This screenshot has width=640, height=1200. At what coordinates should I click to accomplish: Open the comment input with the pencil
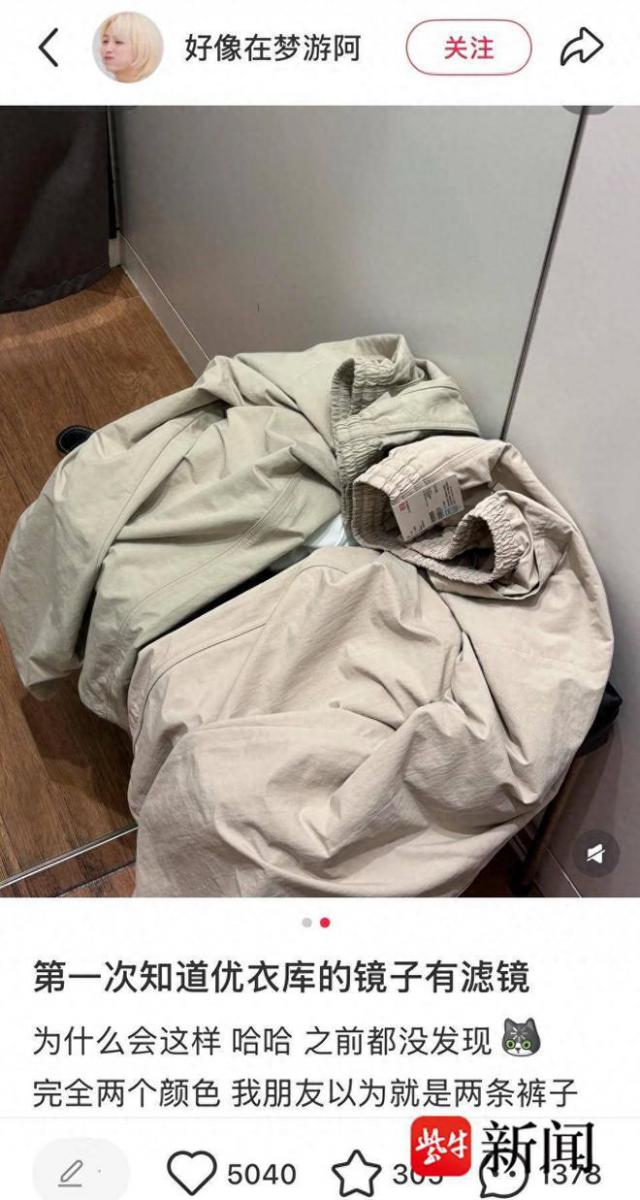tap(72, 1172)
